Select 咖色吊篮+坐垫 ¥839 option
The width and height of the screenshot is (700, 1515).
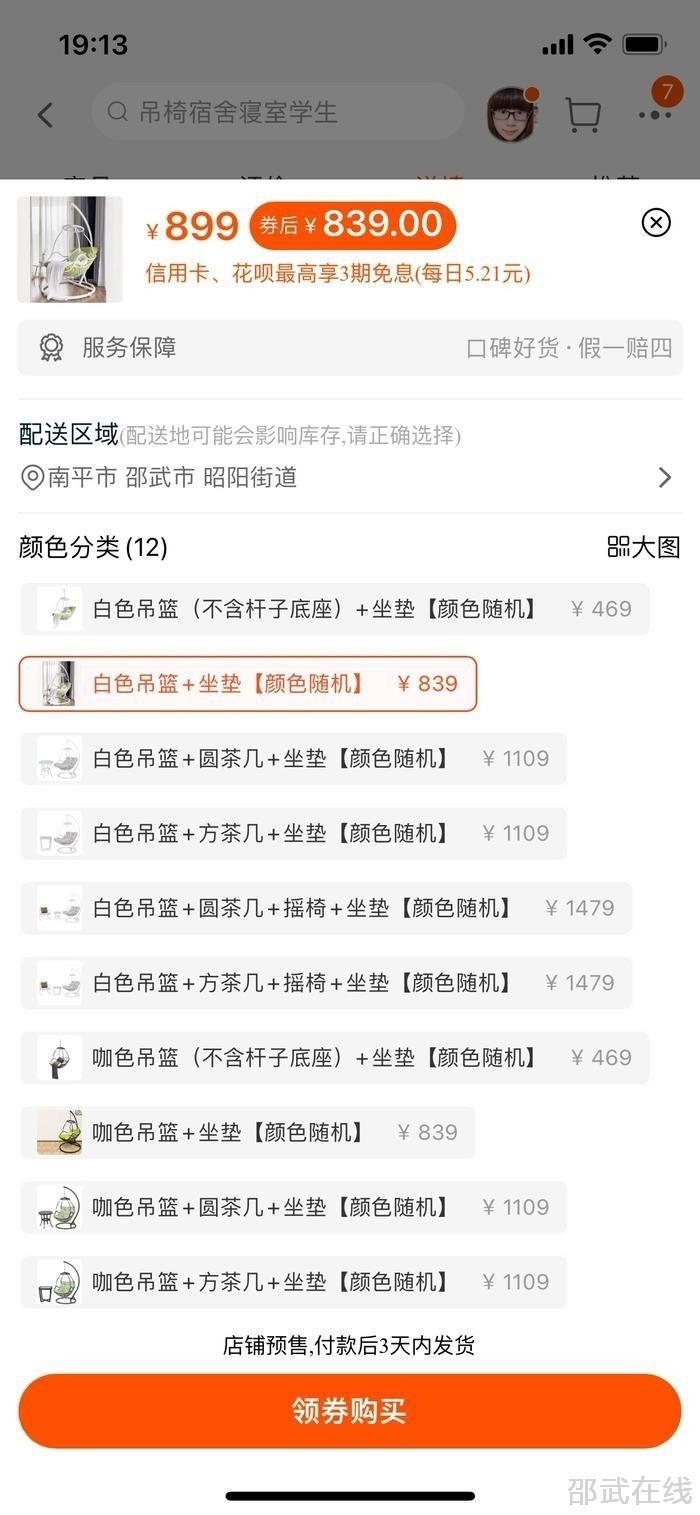tap(247, 1133)
